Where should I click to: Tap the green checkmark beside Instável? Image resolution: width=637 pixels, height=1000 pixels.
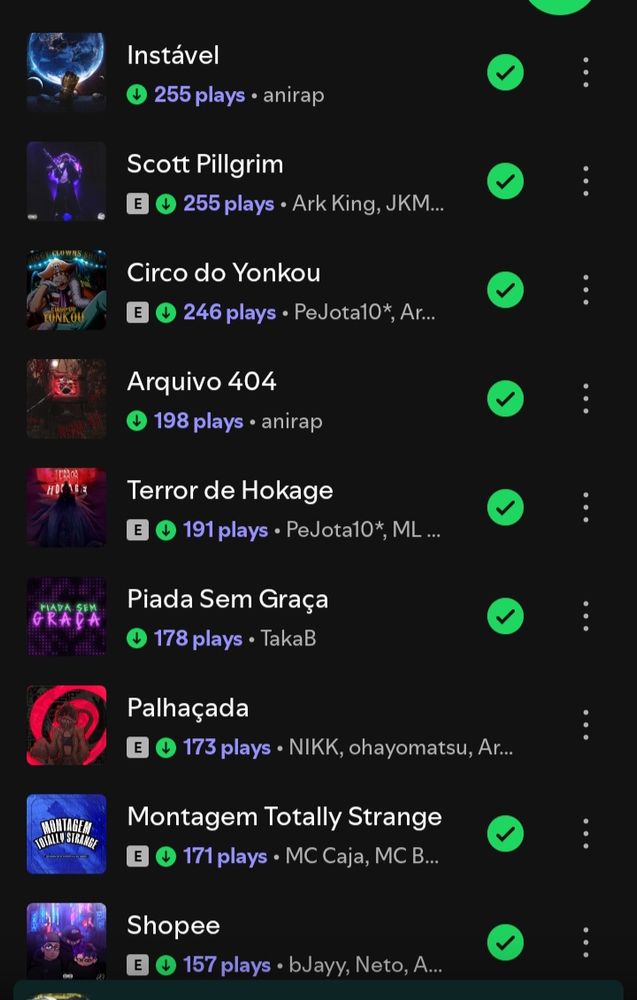click(x=505, y=72)
